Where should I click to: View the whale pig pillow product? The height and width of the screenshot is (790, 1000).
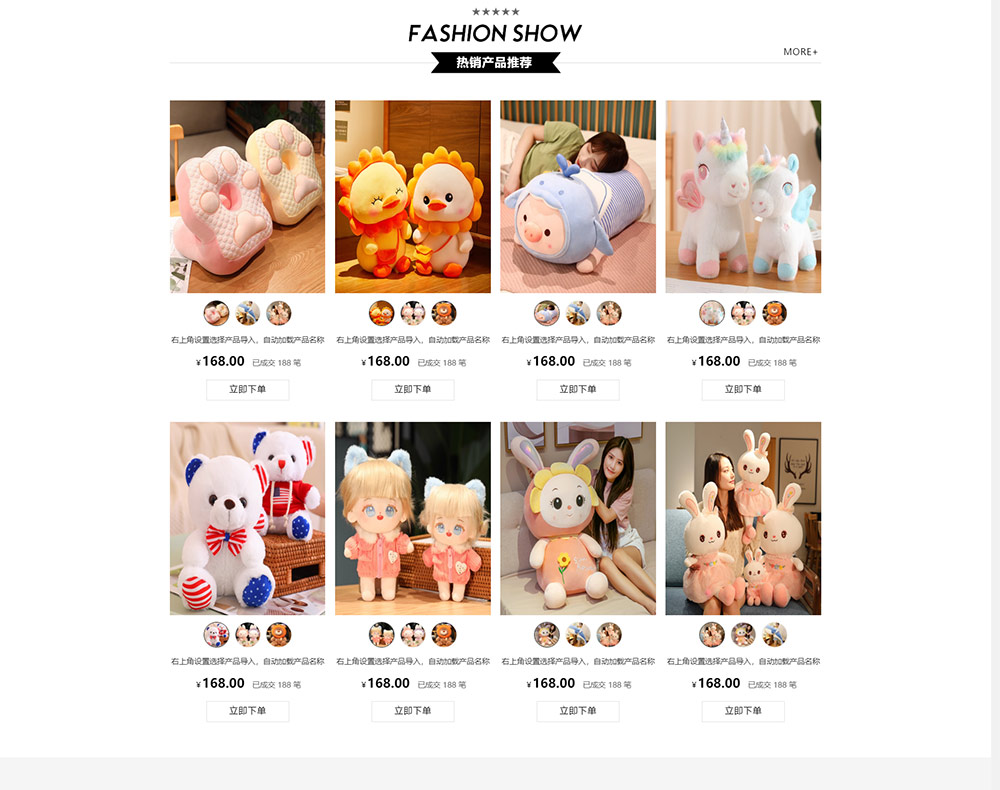(x=578, y=196)
